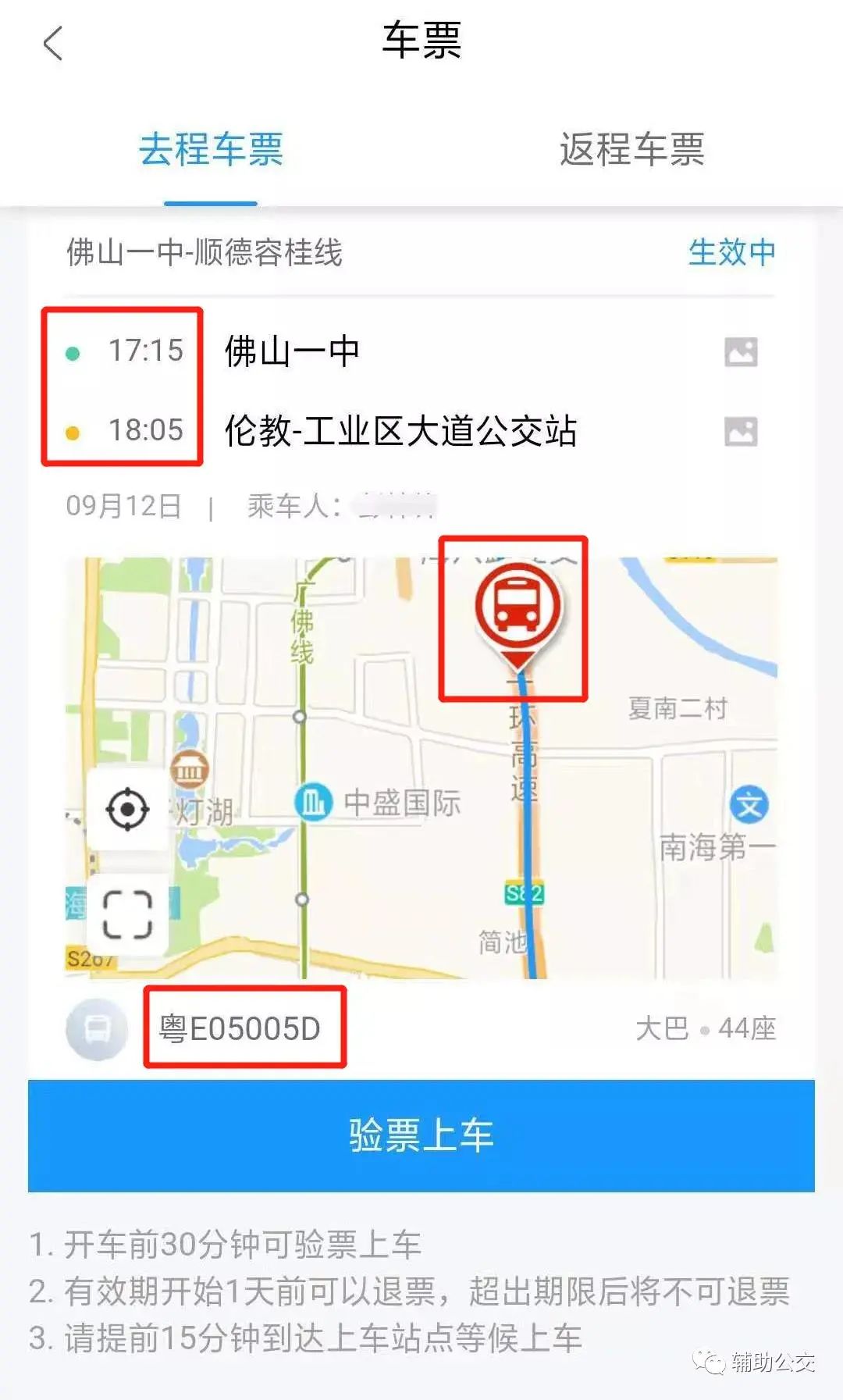The height and width of the screenshot is (1400, 843).
Task: Open the photo icon beside 佛山一中
Action: tap(741, 352)
